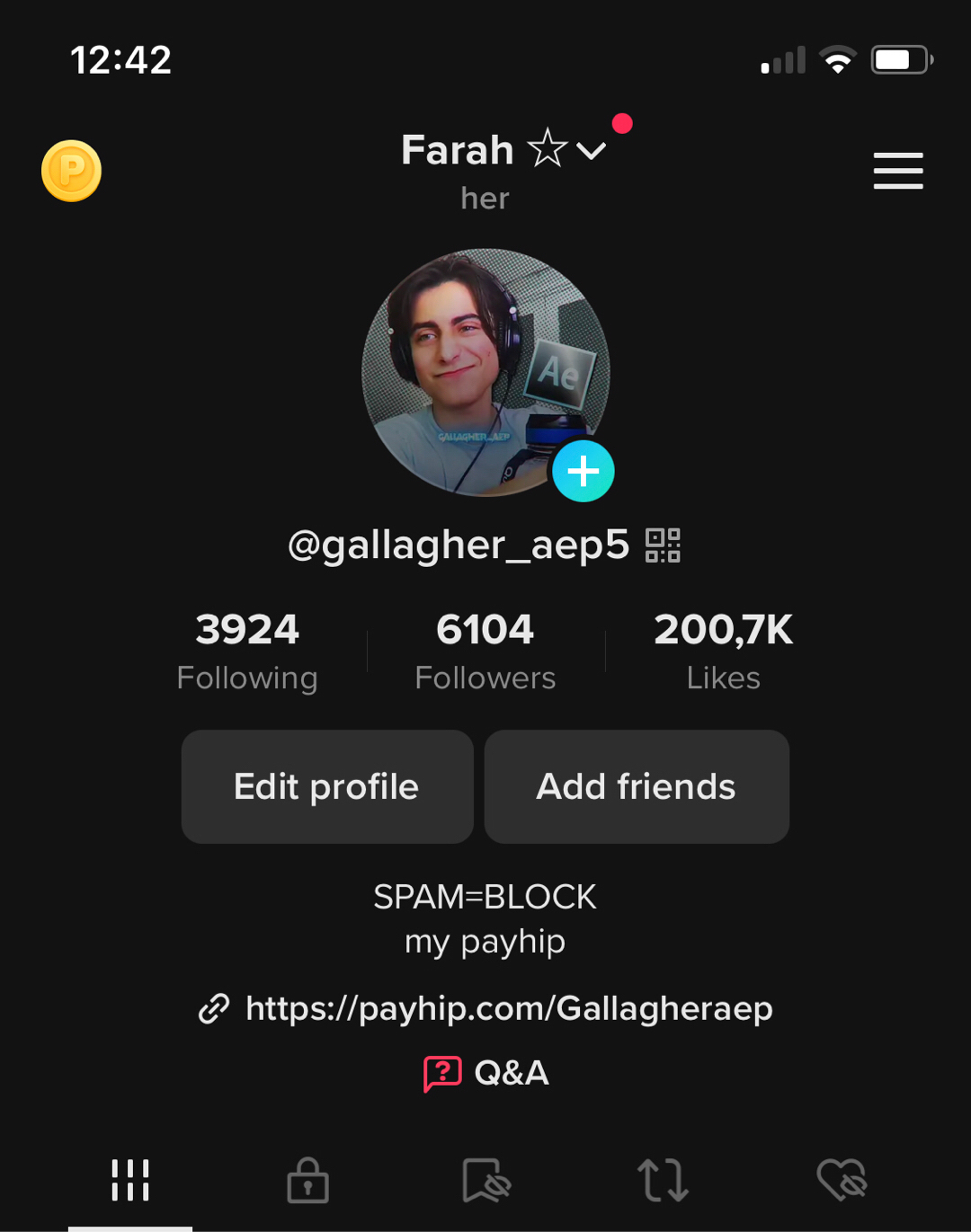Open the hamburger menu

coord(898,171)
